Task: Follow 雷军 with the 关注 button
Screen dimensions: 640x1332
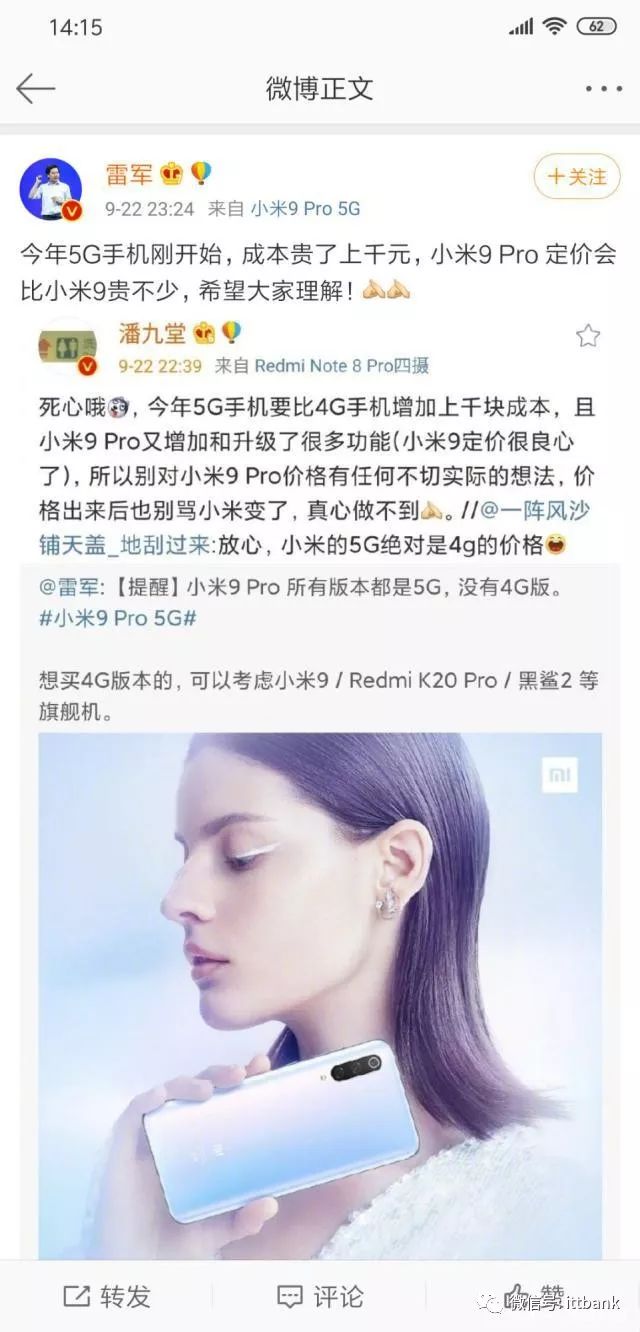Action: click(x=578, y=177)
